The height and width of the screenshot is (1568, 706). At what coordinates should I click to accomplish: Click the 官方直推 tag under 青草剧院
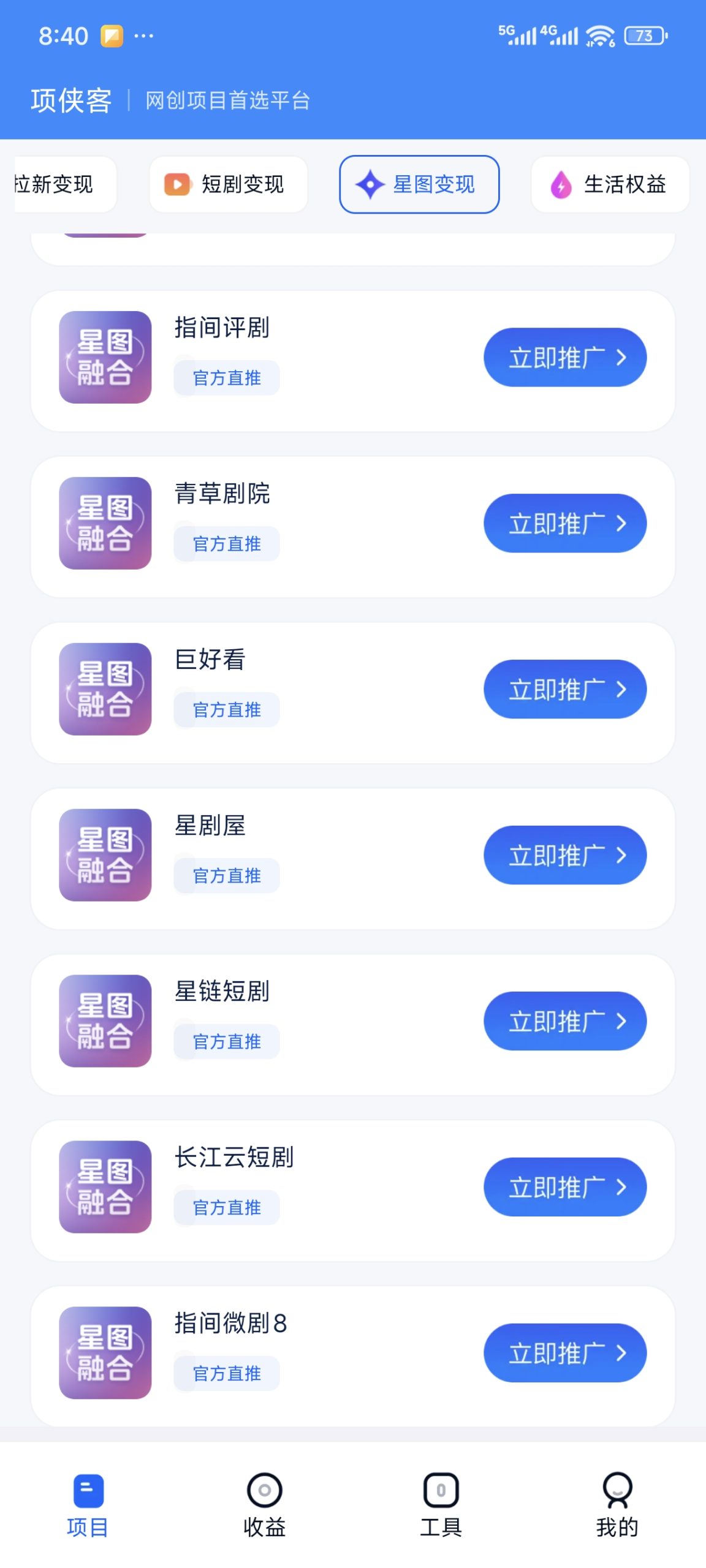pos(226,543)
